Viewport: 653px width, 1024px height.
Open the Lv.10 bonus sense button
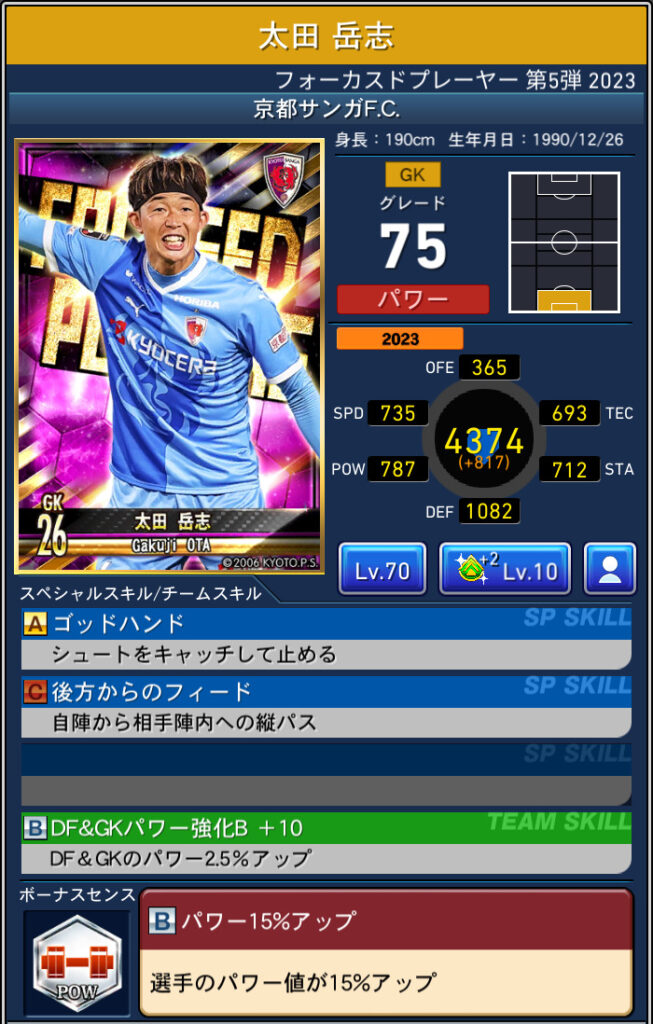point(505,570)
